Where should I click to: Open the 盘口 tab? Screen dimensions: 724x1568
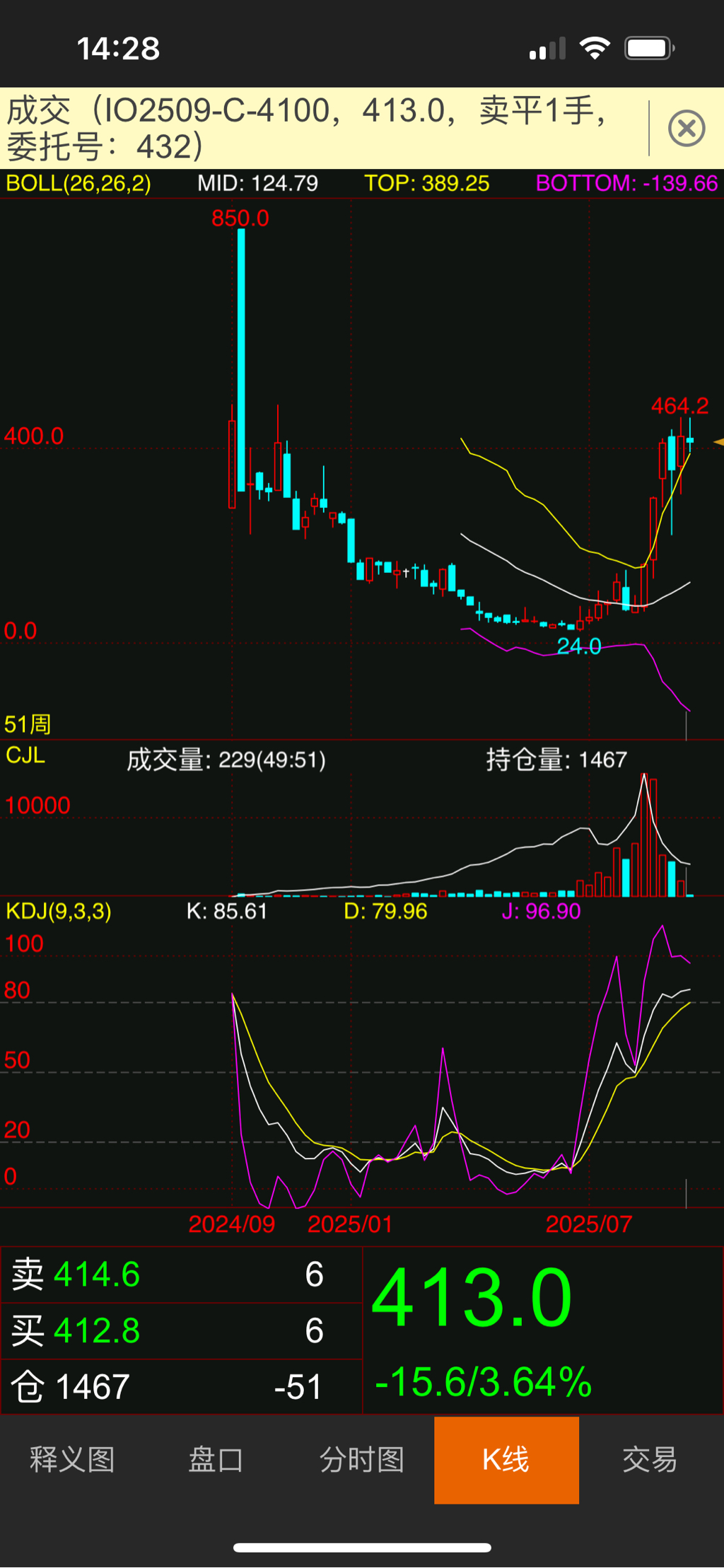pos(216,1460)
